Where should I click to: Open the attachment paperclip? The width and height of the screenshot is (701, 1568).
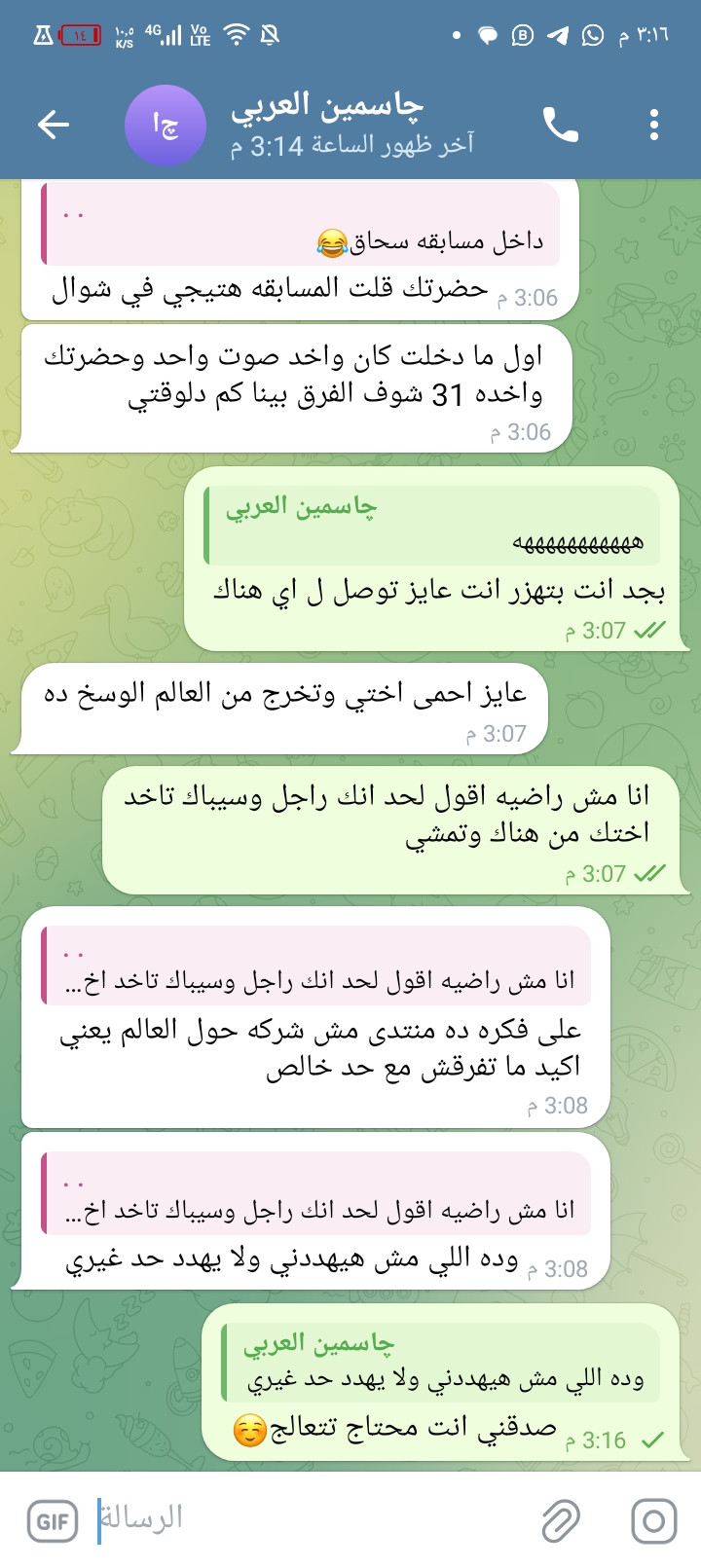pos(561,1521)
